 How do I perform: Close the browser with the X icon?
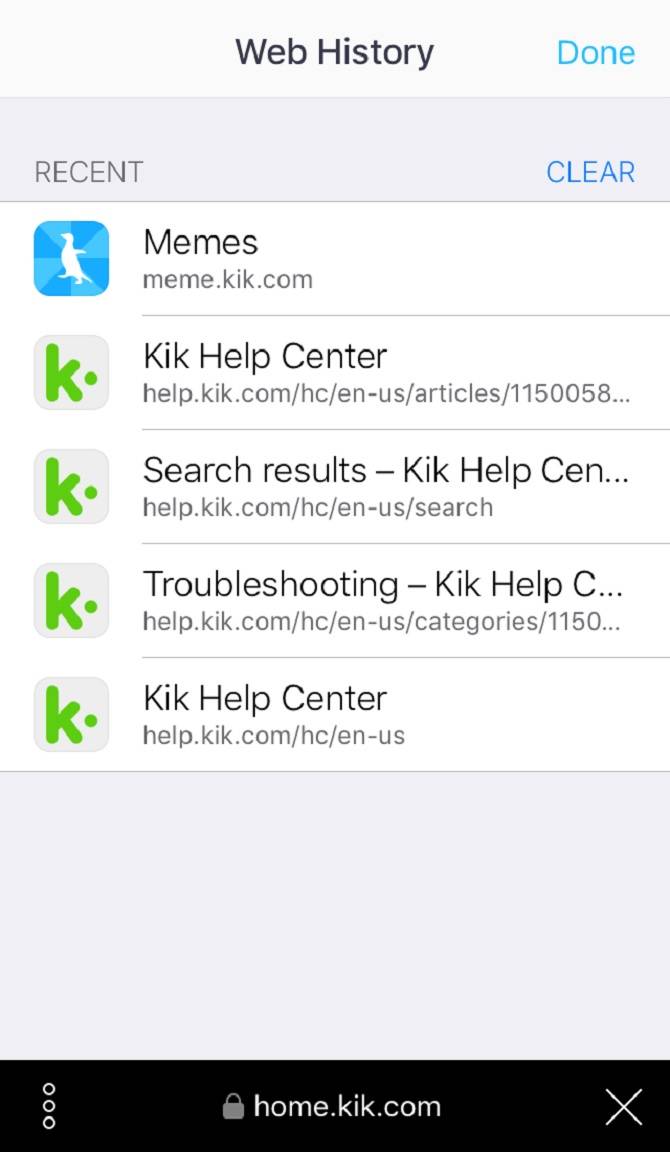coord(624,1106)
